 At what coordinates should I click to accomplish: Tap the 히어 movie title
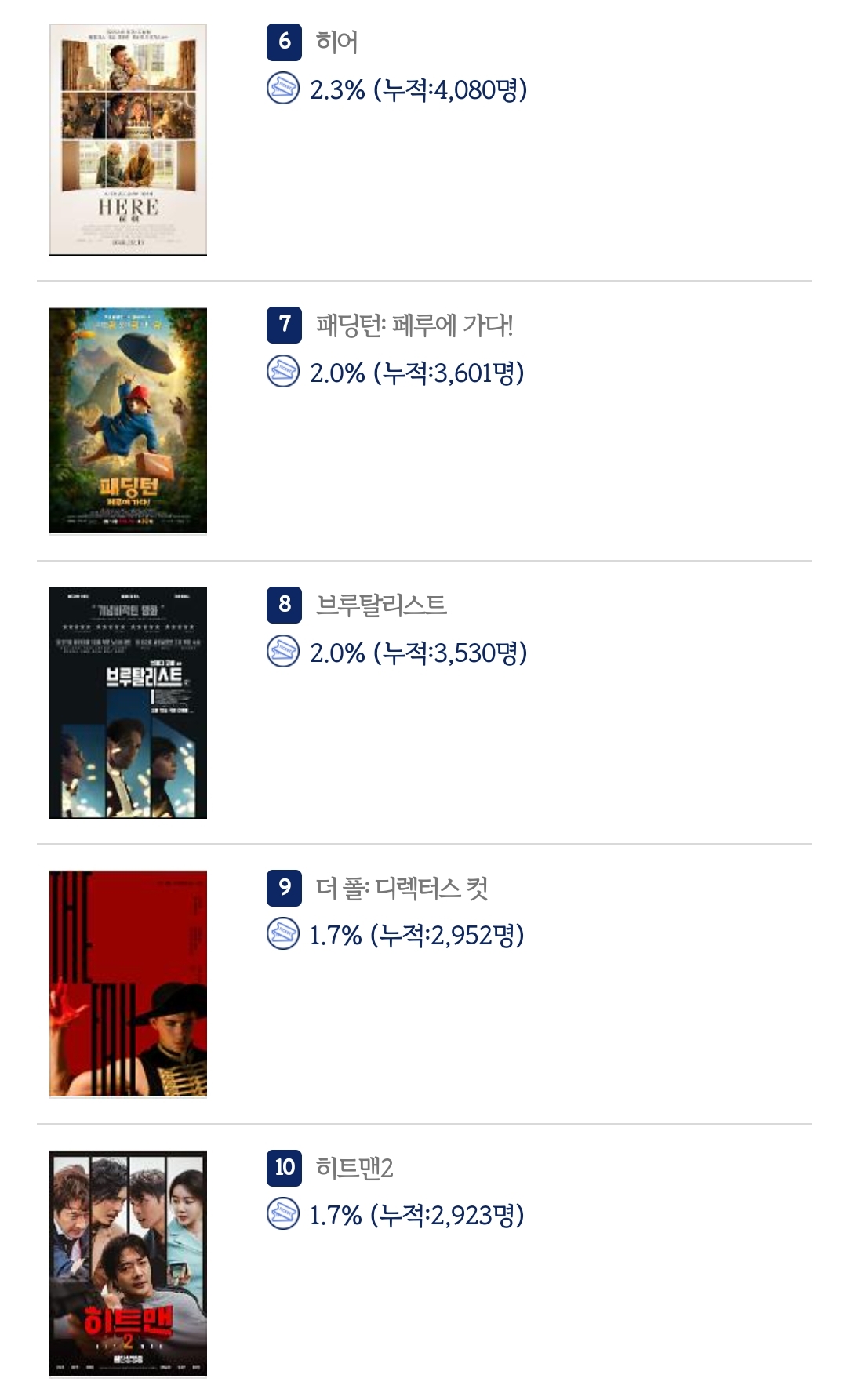point(336,42)
